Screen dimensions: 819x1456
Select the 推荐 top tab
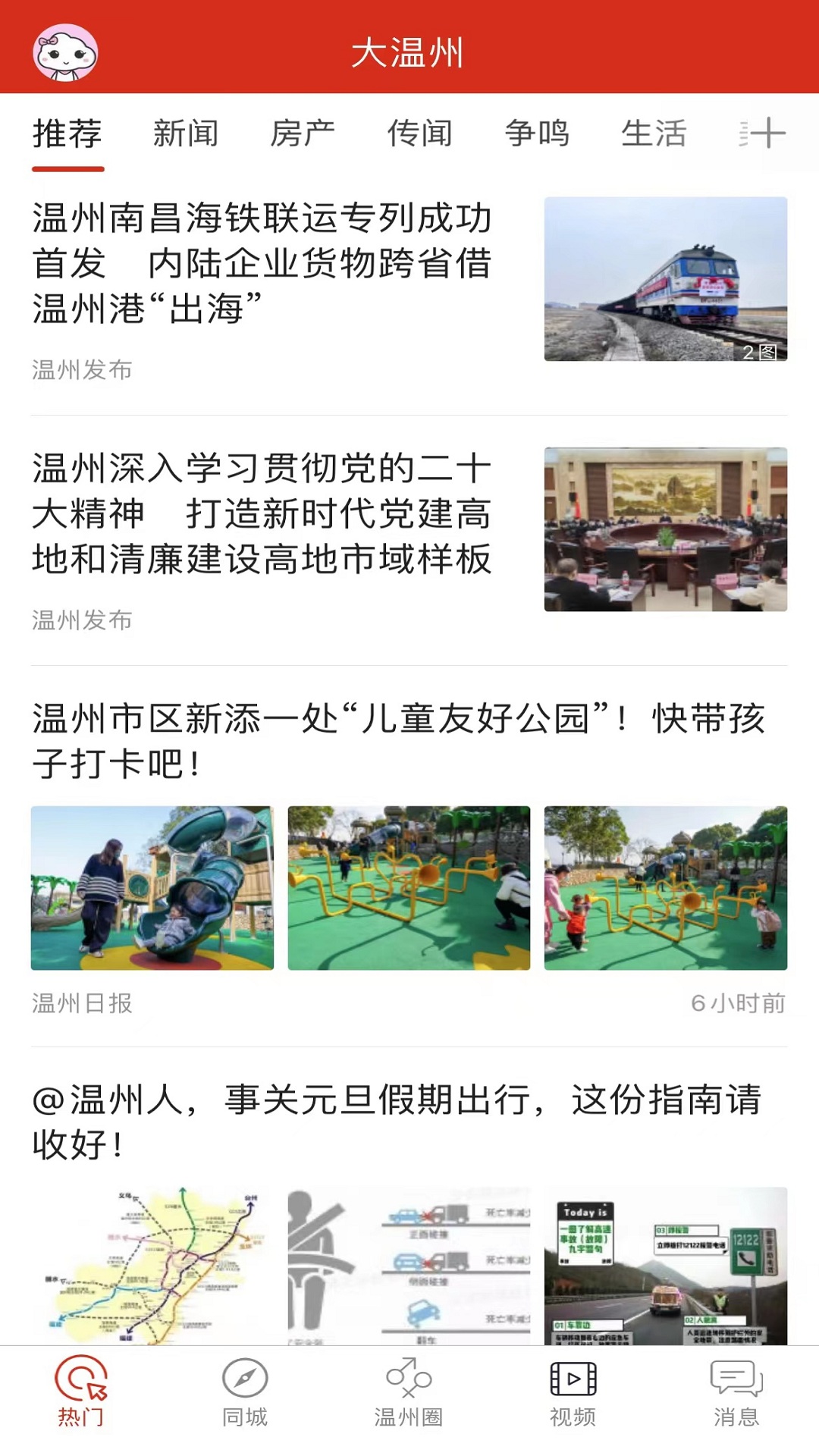(x=67, y=133)
